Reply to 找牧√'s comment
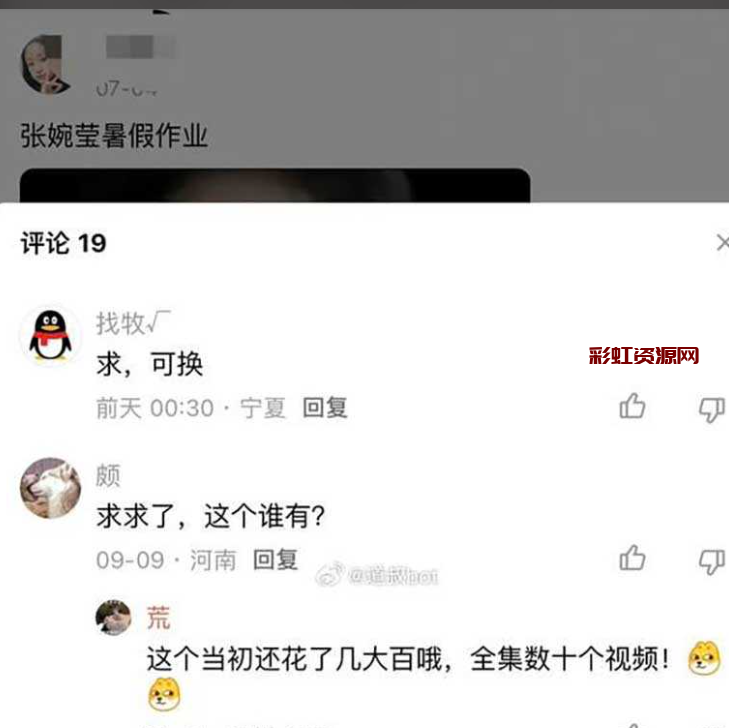The width and height of the screenshot is (729, 728). coord(324,408)
